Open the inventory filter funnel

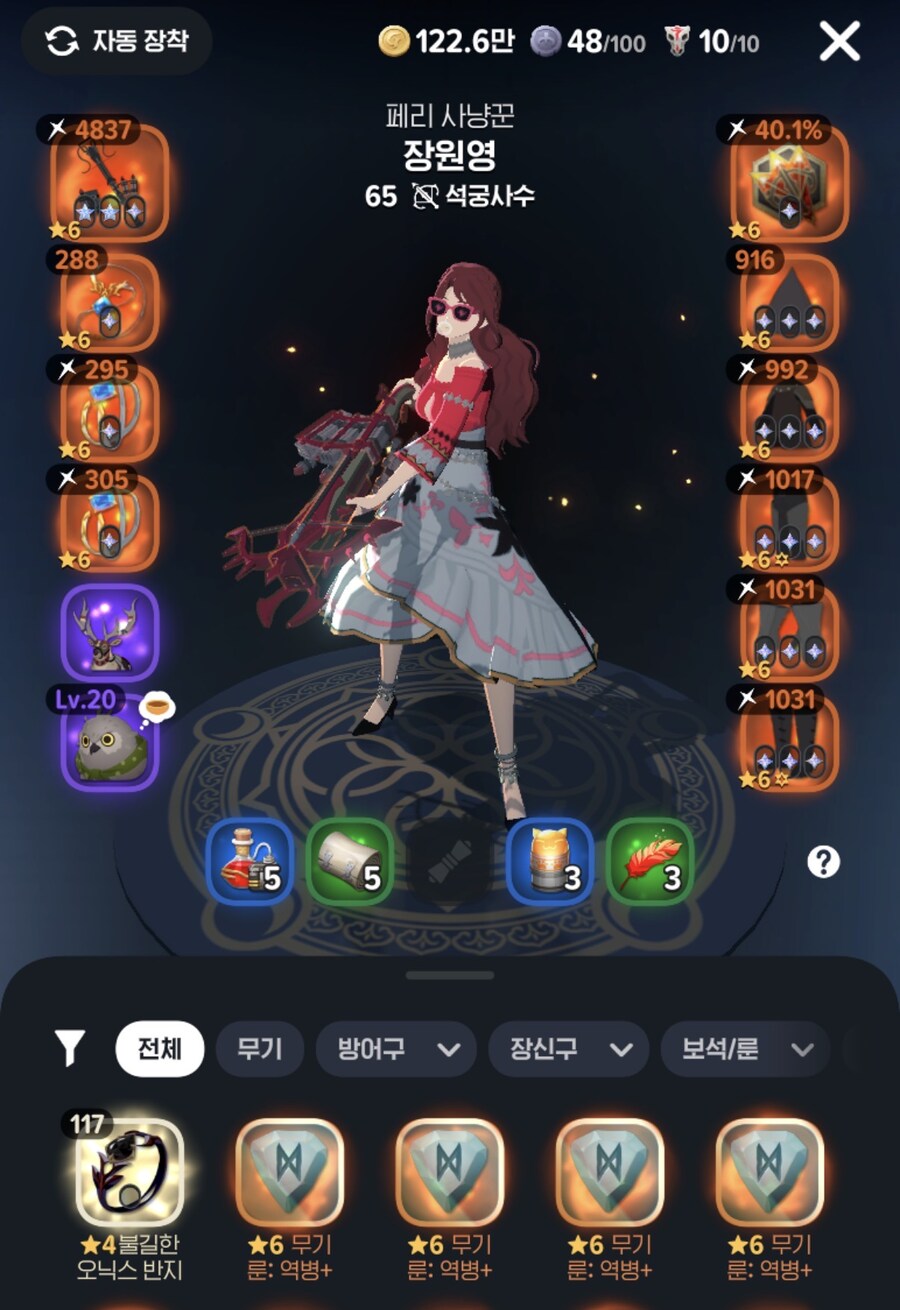tap(69, 1048)
